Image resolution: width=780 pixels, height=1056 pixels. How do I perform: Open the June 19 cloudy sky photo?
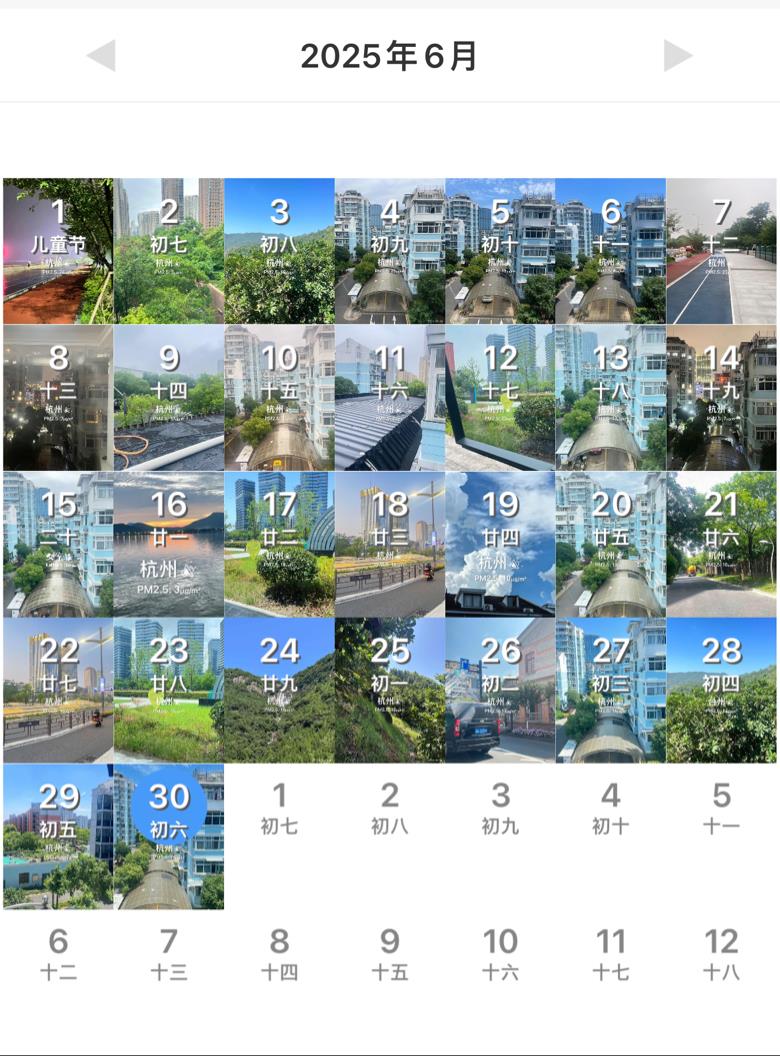tap(500, 544)
